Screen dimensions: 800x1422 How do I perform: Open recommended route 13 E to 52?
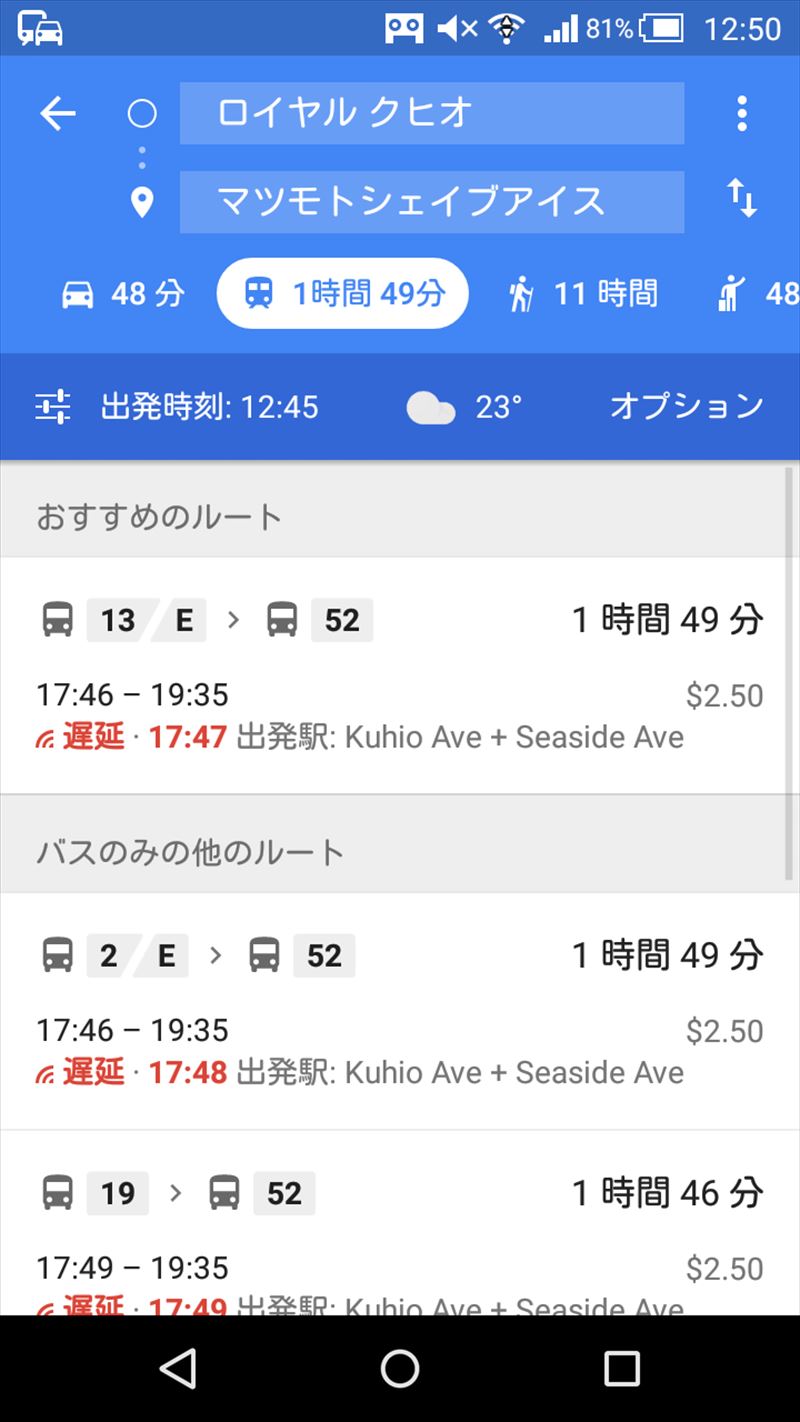tap(400, 676)
